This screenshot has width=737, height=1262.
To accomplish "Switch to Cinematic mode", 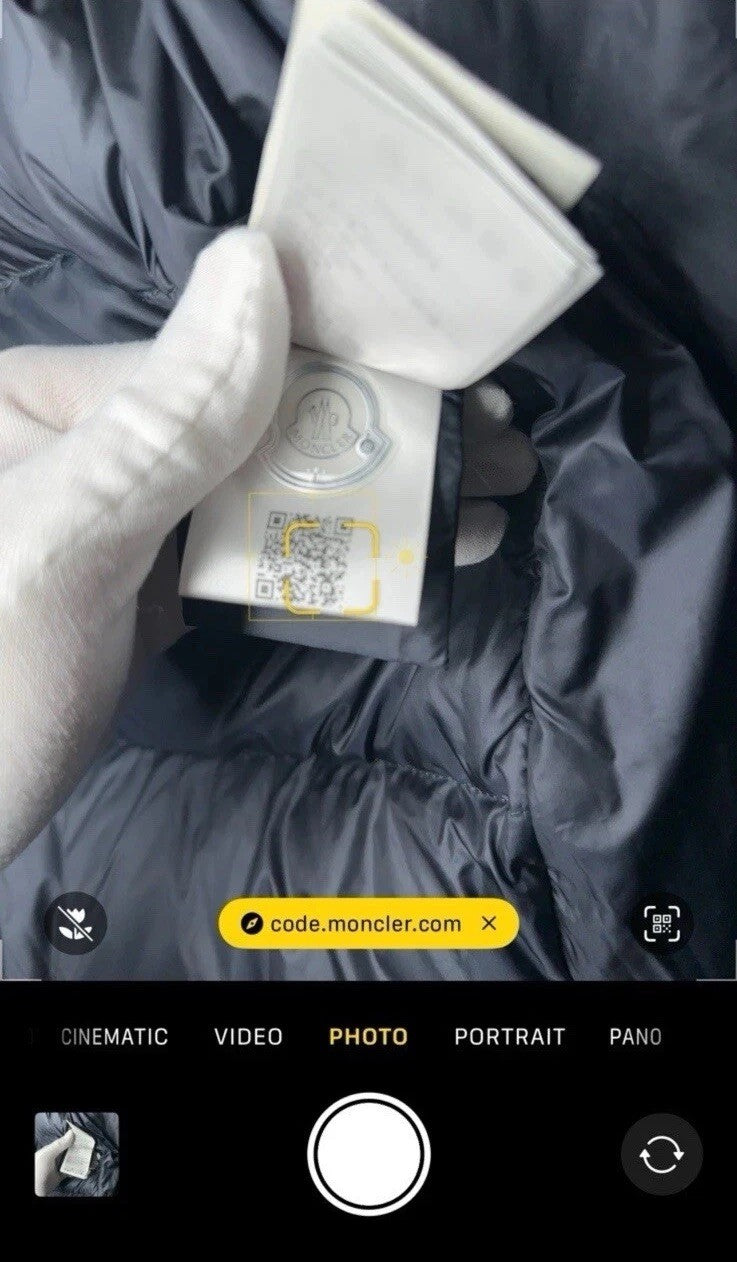I will pyautogui.click(x=114, y=1037).
